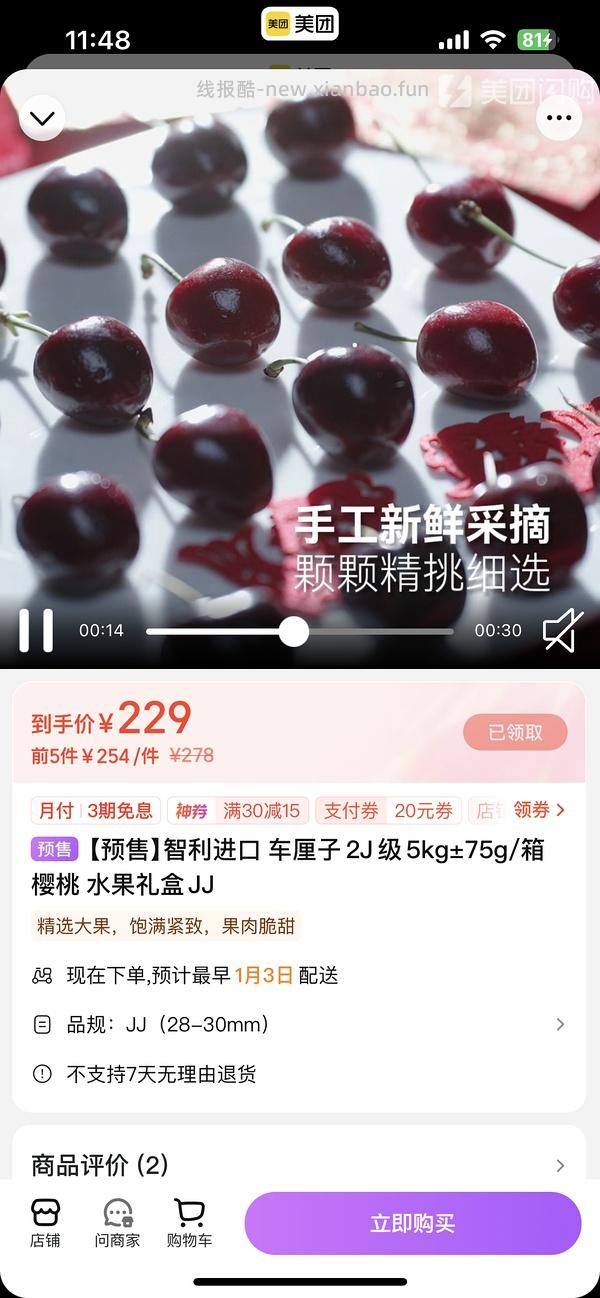Image resolution: width=600 pixels, height=1298 pixels.
Task: Open the three-dot overflow menu
Action: pos(558,119)
